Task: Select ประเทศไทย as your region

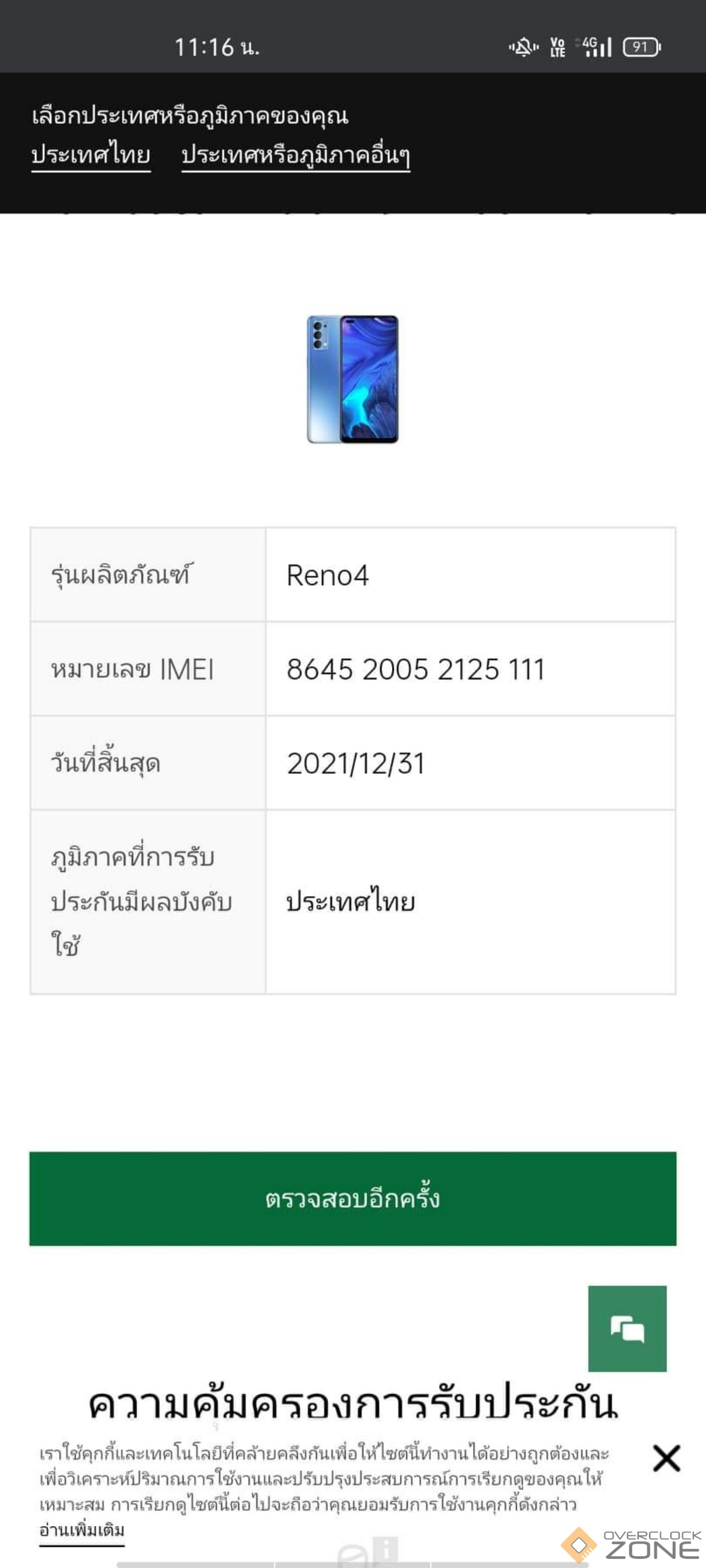Action: point(91,155)
